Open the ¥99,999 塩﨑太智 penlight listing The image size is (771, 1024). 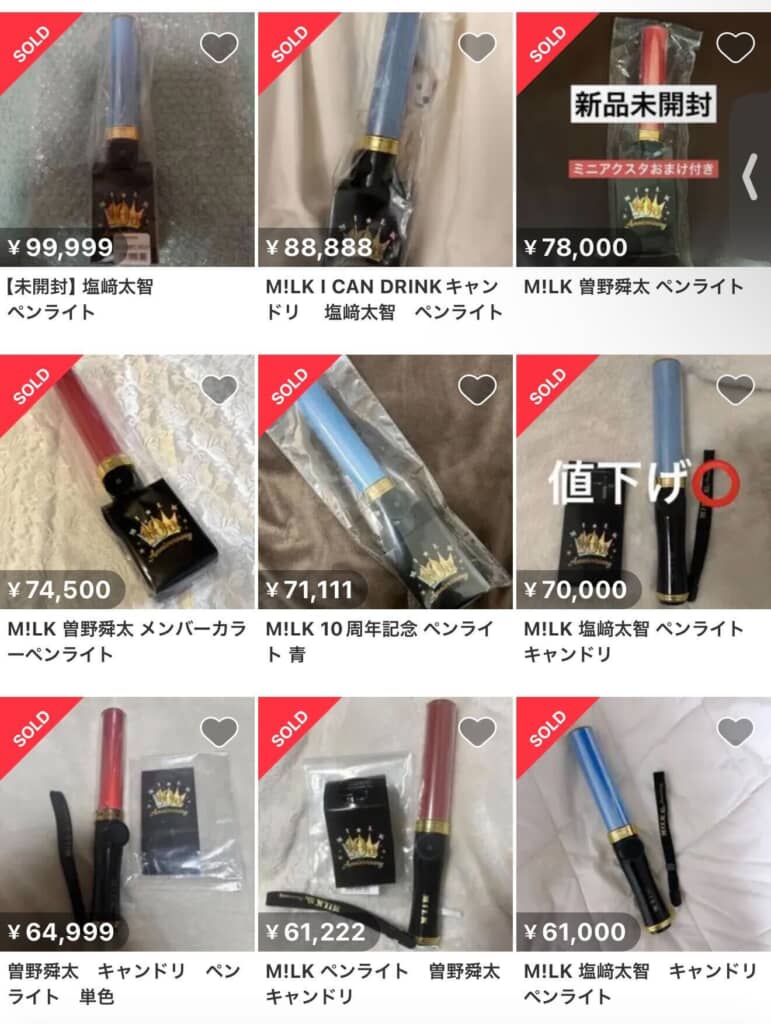127,140
